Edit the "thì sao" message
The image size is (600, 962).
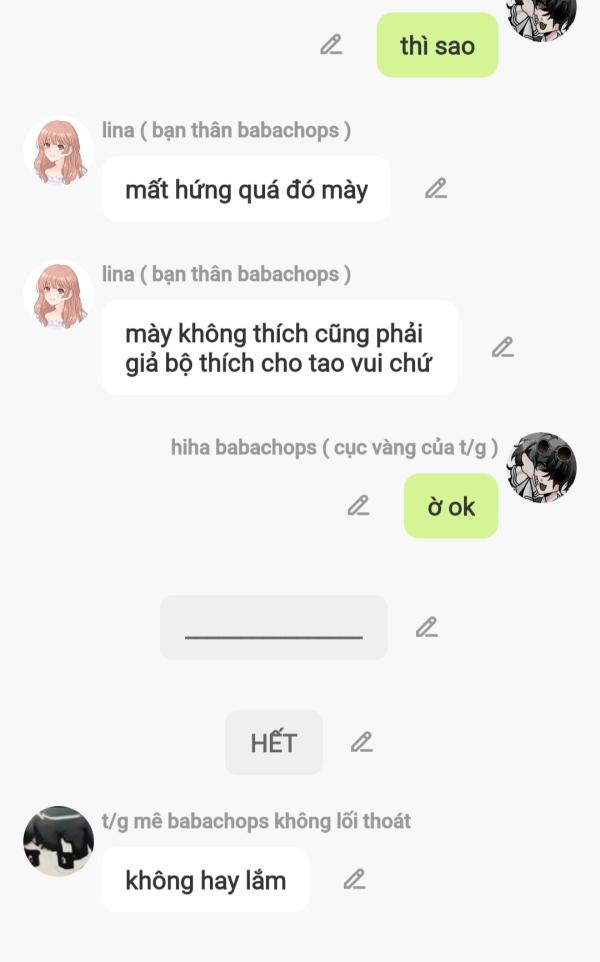[331, 45]
